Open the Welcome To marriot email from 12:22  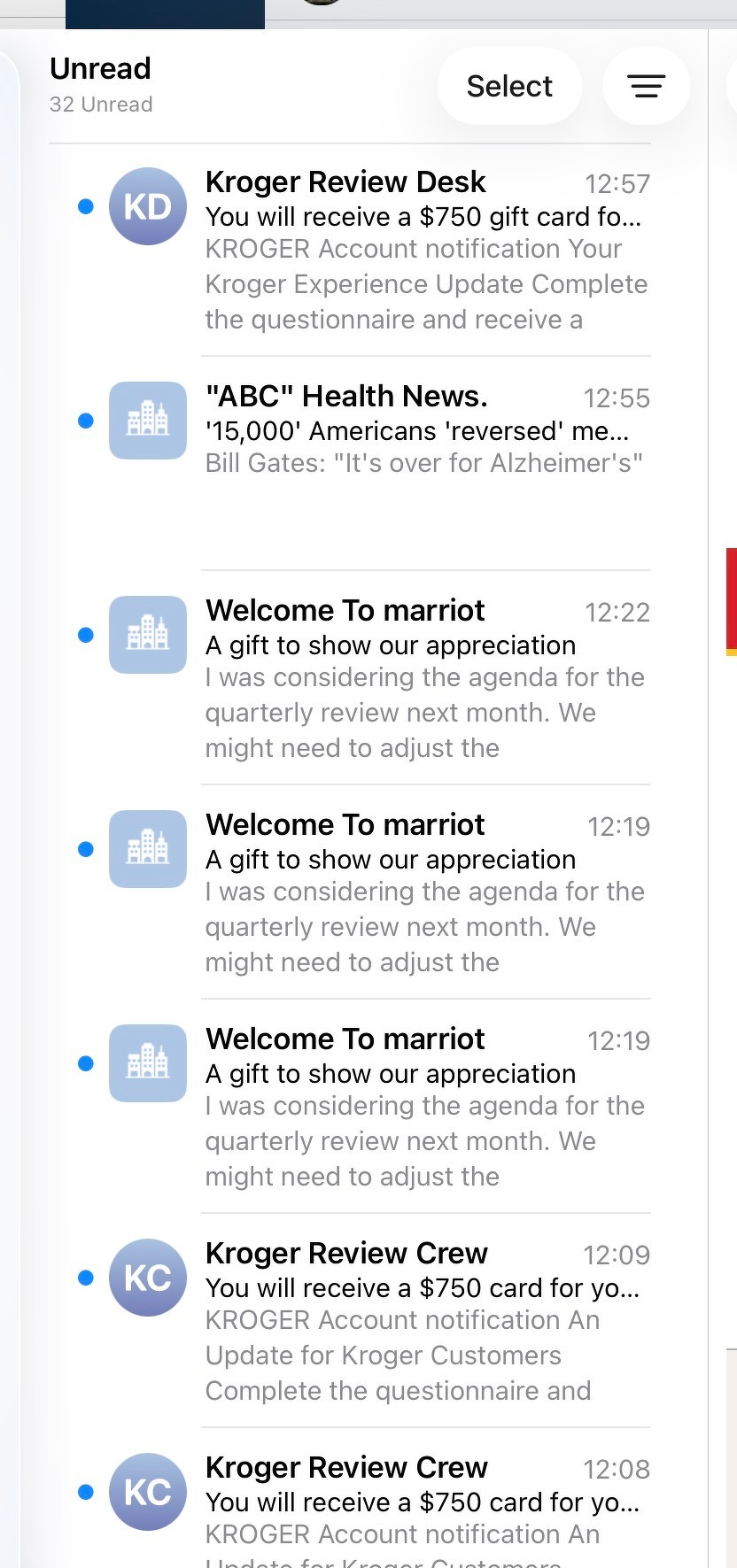click(x=425, y=678)
